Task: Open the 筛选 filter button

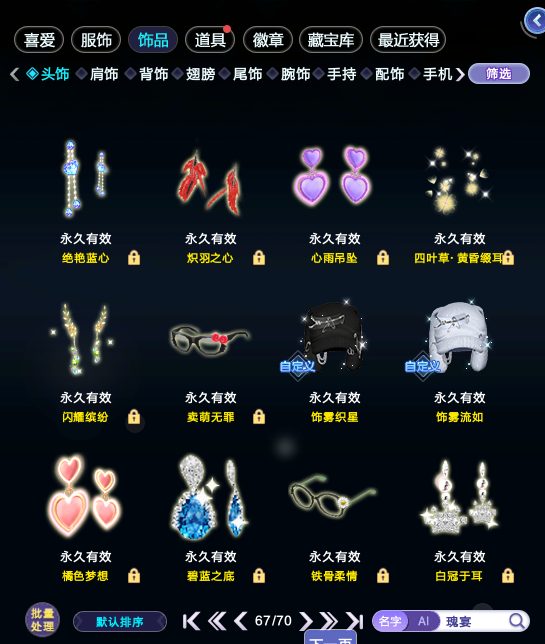Action: tap(499, 74)
